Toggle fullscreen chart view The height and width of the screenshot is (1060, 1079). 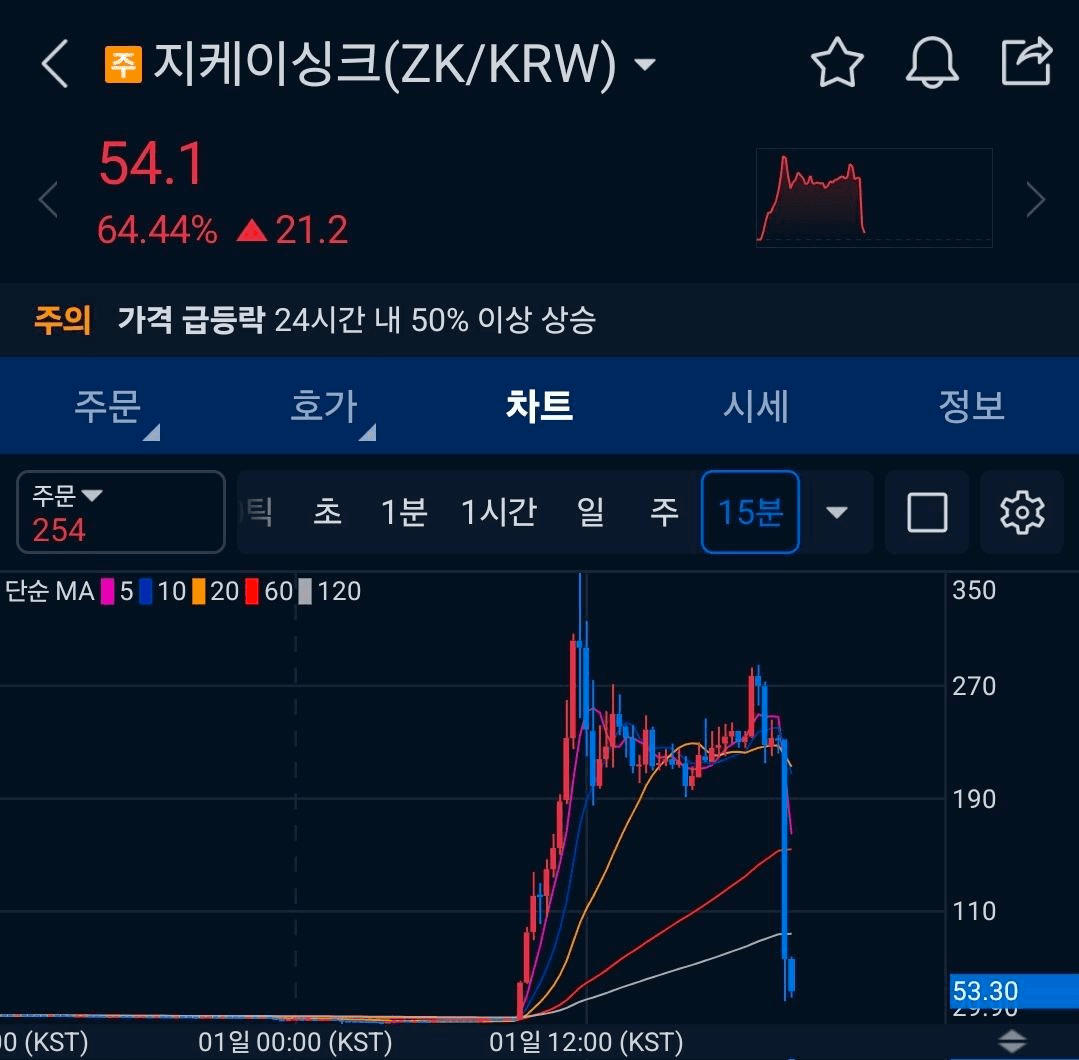(x=926, y=513)
